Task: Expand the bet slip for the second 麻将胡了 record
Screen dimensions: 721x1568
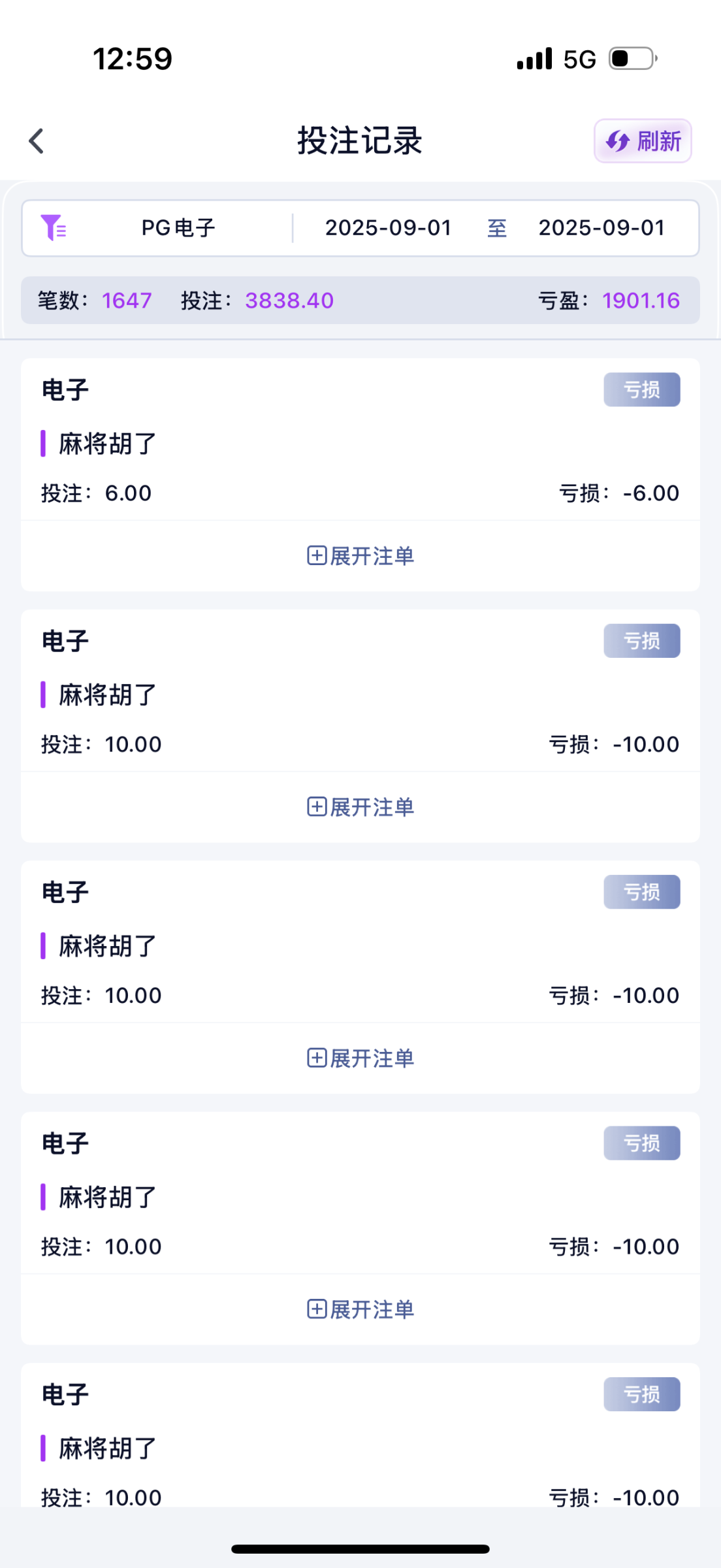Action: pos(360,808)
